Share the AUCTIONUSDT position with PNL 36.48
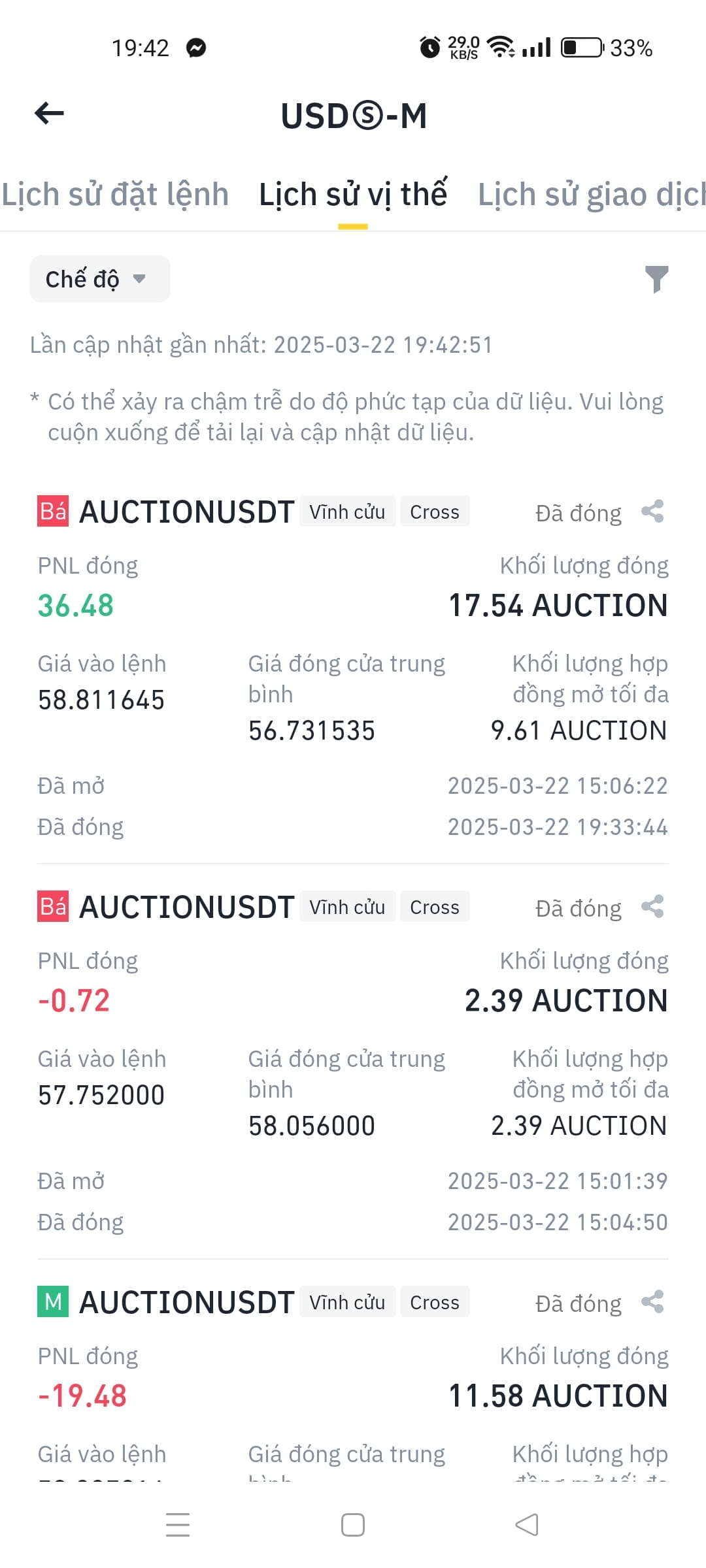706x1568 pixels. click(x=652, y=512)
